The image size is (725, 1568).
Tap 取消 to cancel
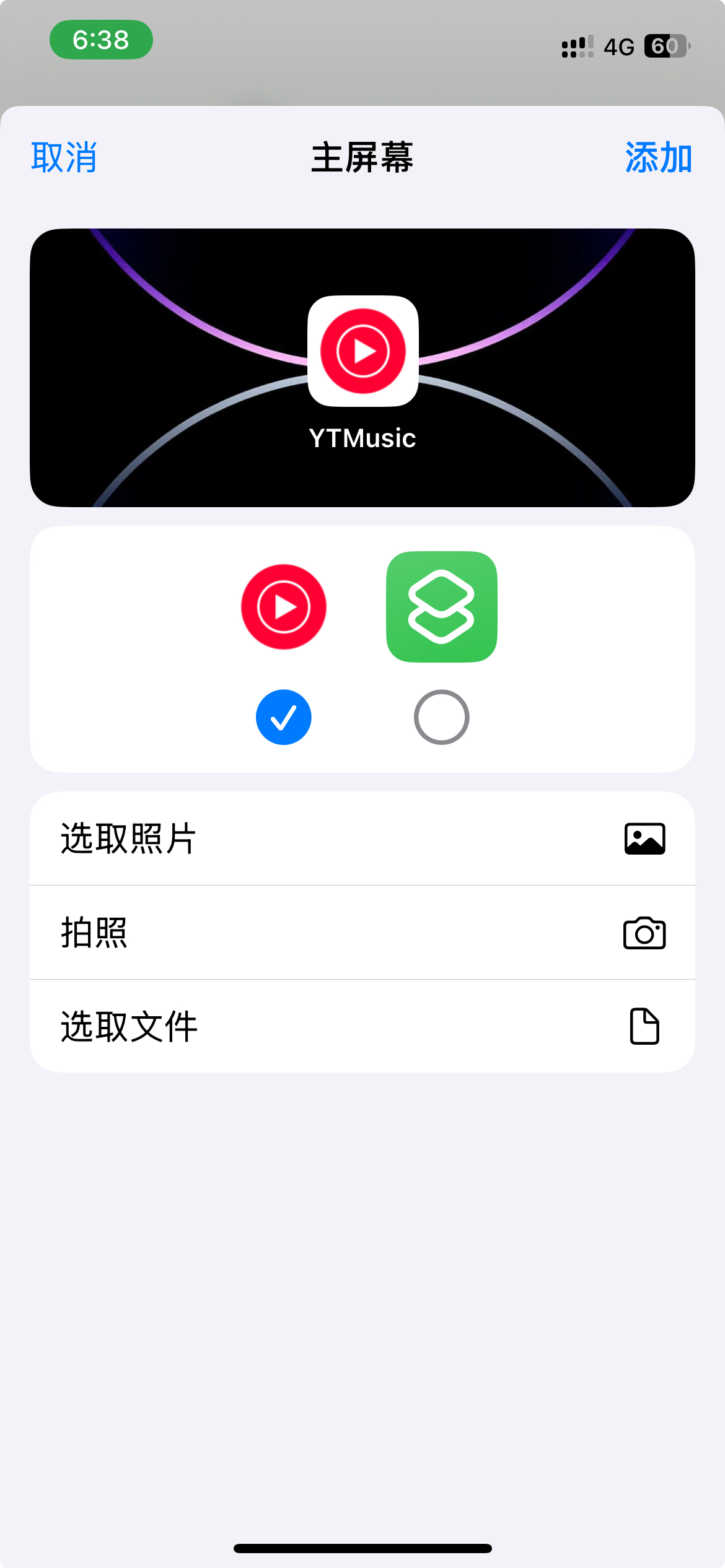[x=64, y=157]
